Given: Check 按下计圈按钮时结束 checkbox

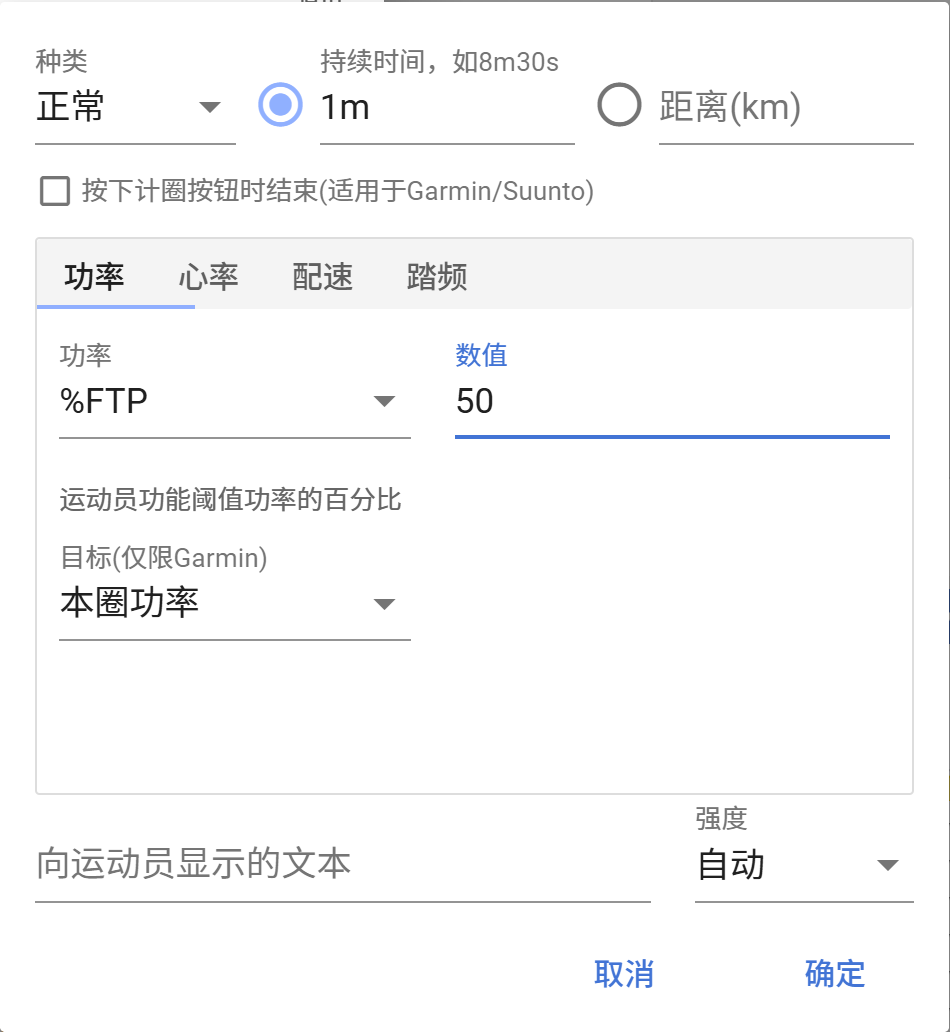Looking at the screenshot, I should [x=55, y=191].
